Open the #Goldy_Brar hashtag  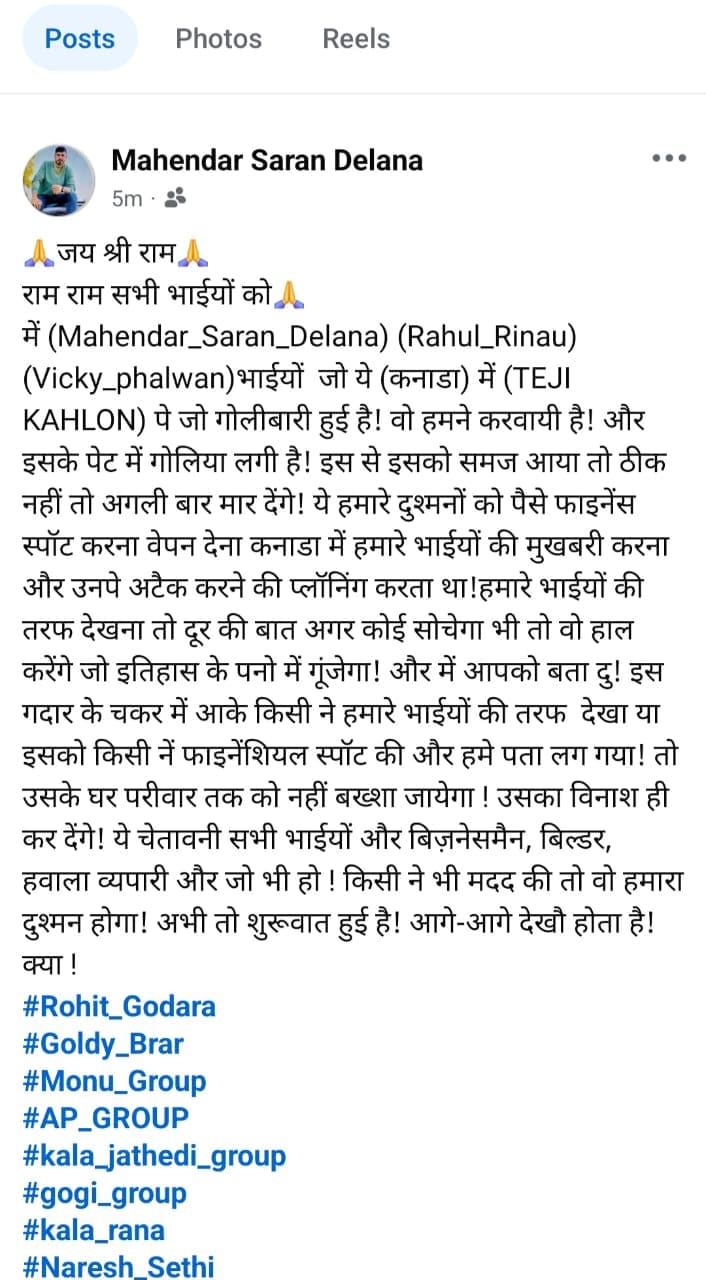pyautogui.click(x=103, y=1044)
